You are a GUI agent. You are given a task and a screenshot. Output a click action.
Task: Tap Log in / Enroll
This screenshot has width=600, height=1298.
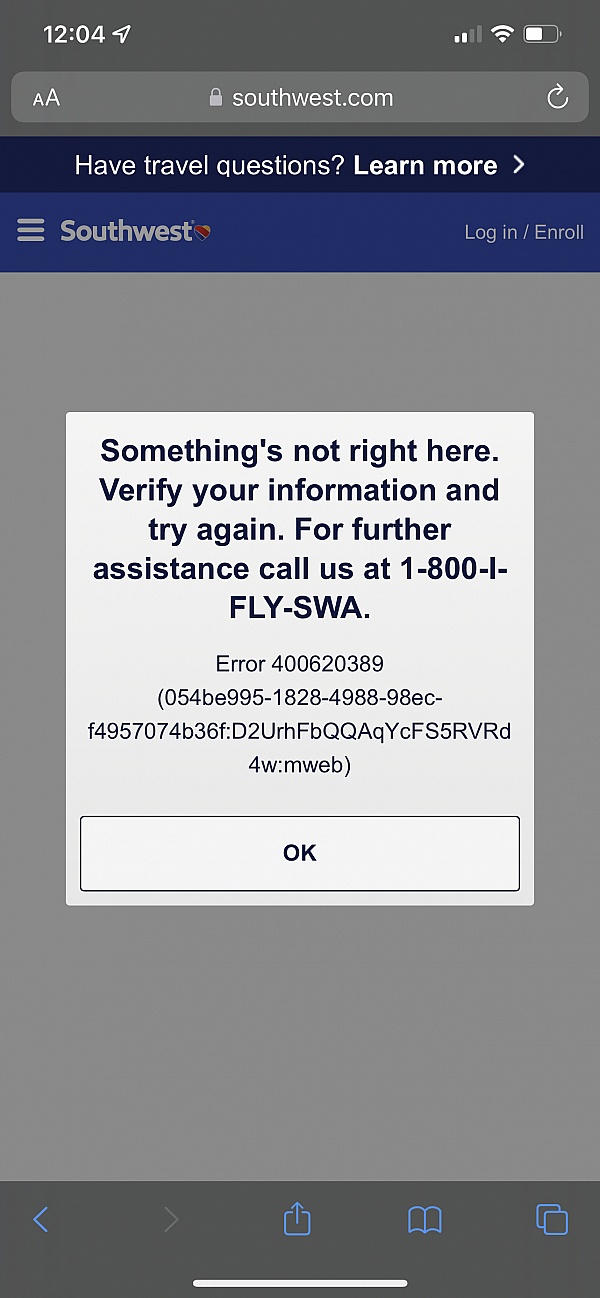pos(523,232)
